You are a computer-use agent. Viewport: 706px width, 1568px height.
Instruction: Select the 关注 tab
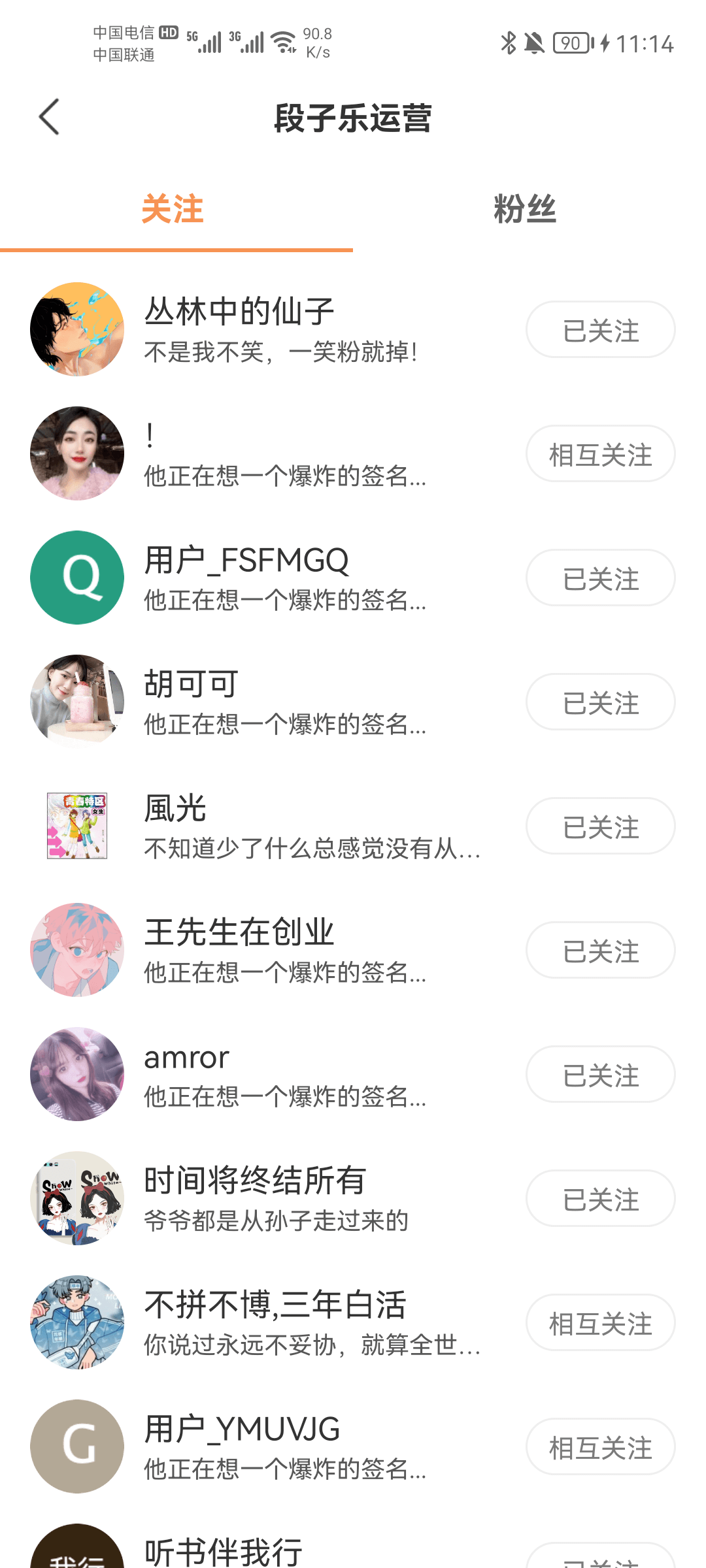click(x=173, y=209)
